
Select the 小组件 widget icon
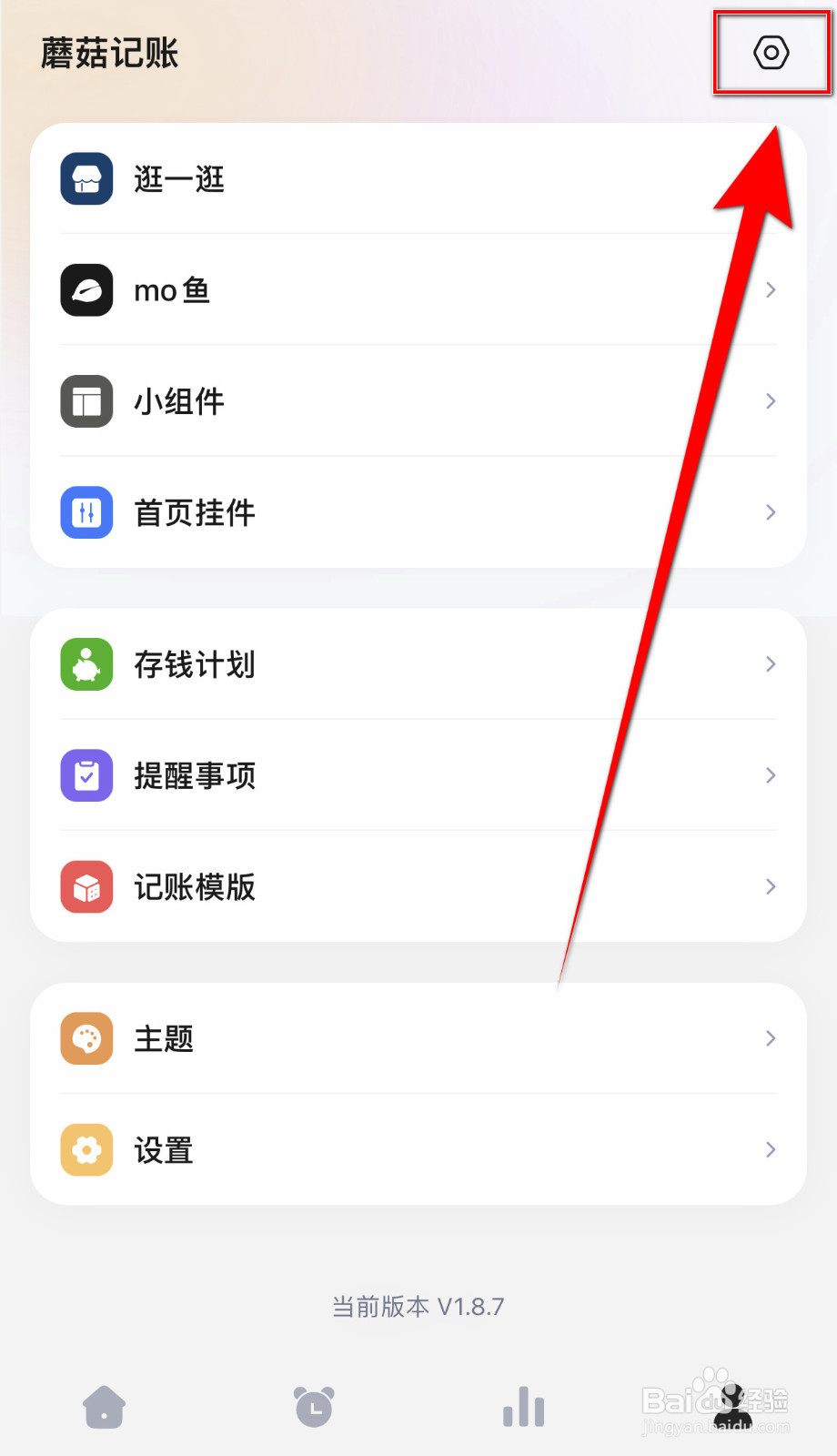click(x=86, y=401)
